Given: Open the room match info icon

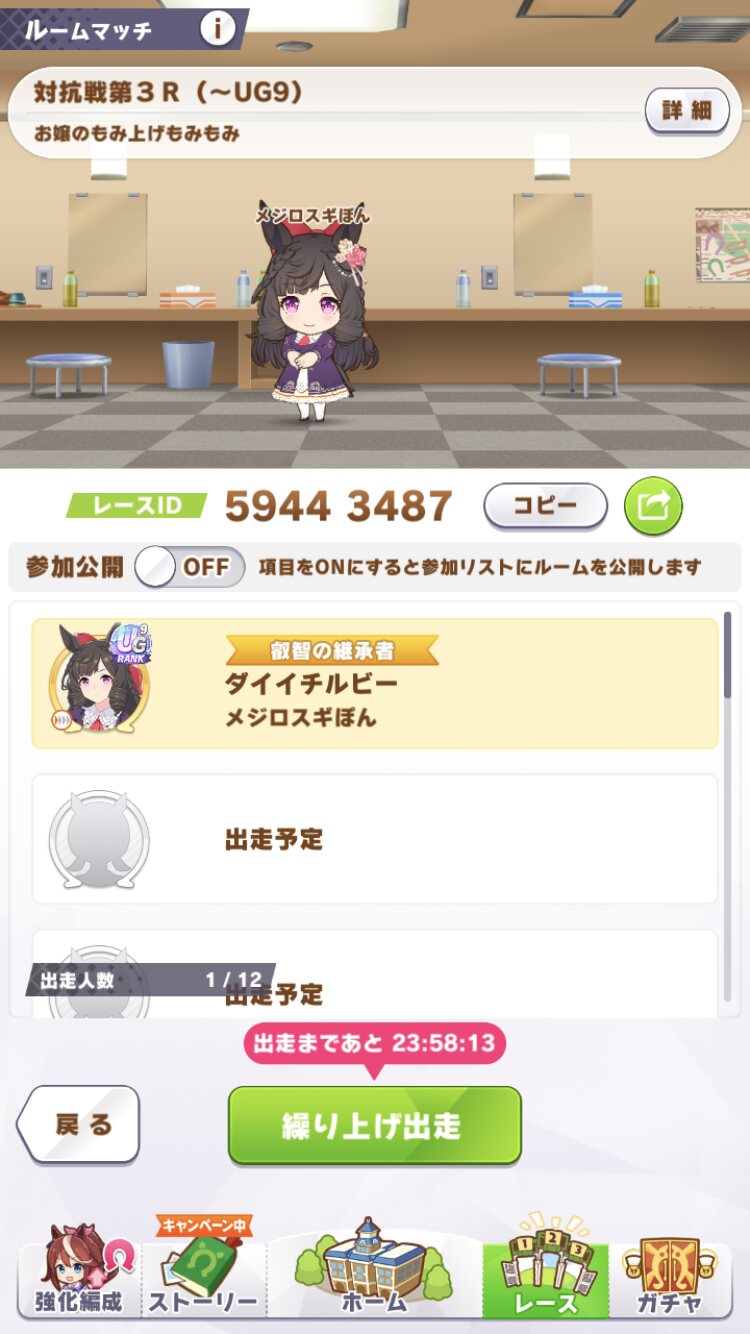Looking at the screenshot, I should click(x=217, y=28).
